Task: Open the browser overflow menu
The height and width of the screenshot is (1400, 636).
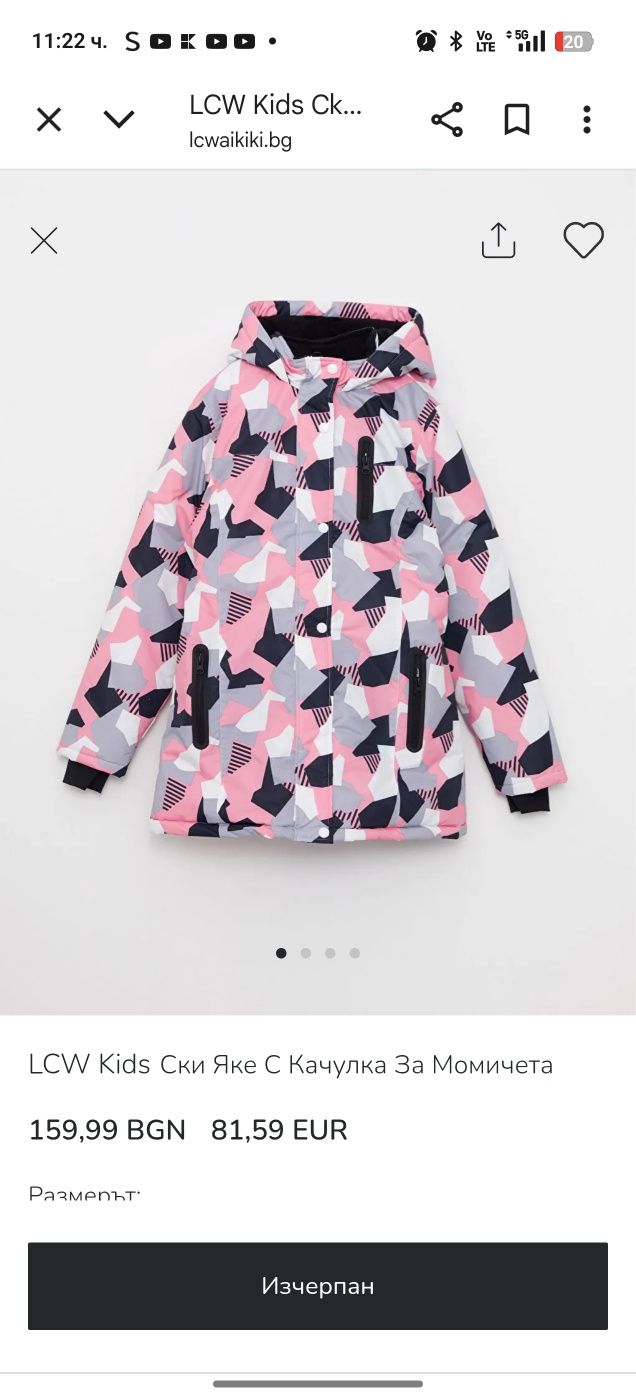Action: click(x=587, y=120)
